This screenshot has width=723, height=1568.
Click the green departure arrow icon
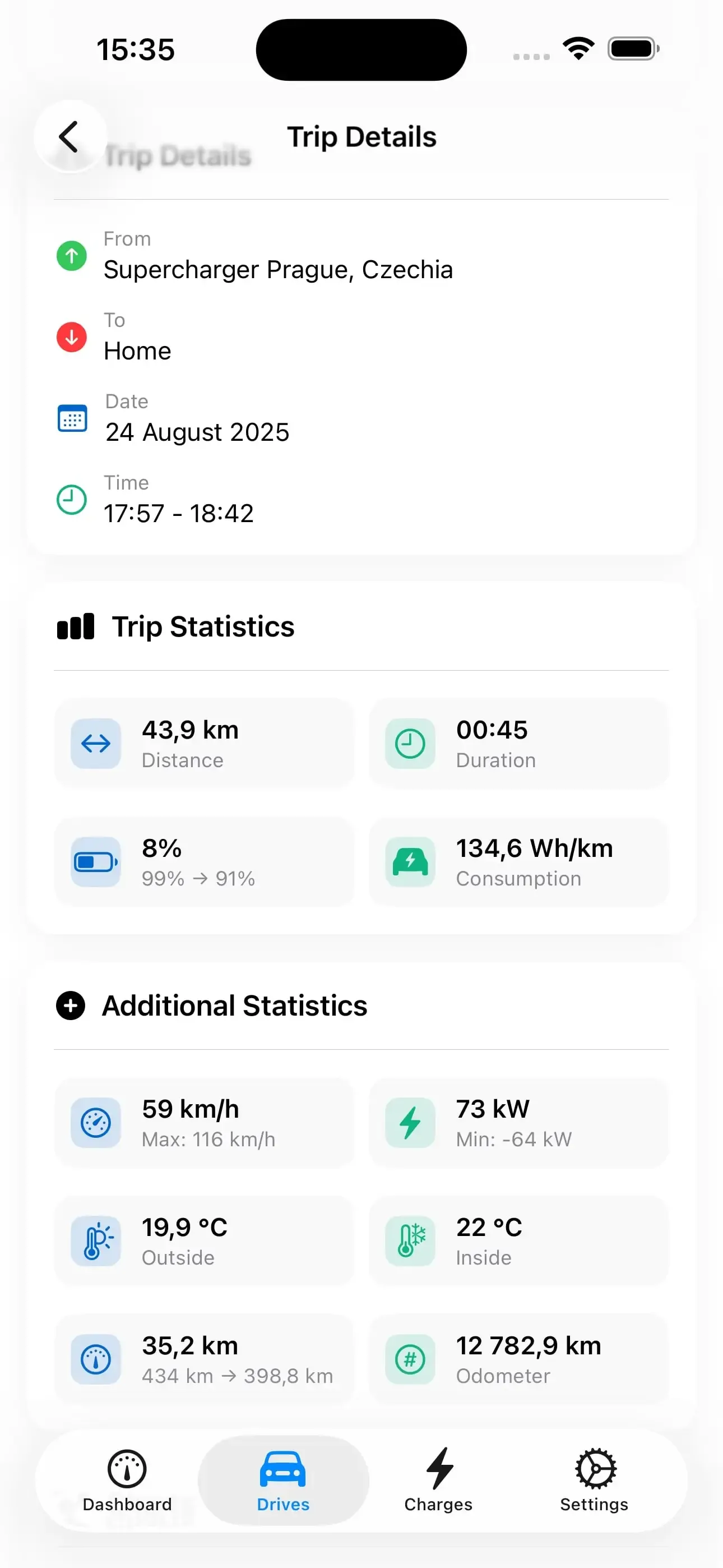71,256
